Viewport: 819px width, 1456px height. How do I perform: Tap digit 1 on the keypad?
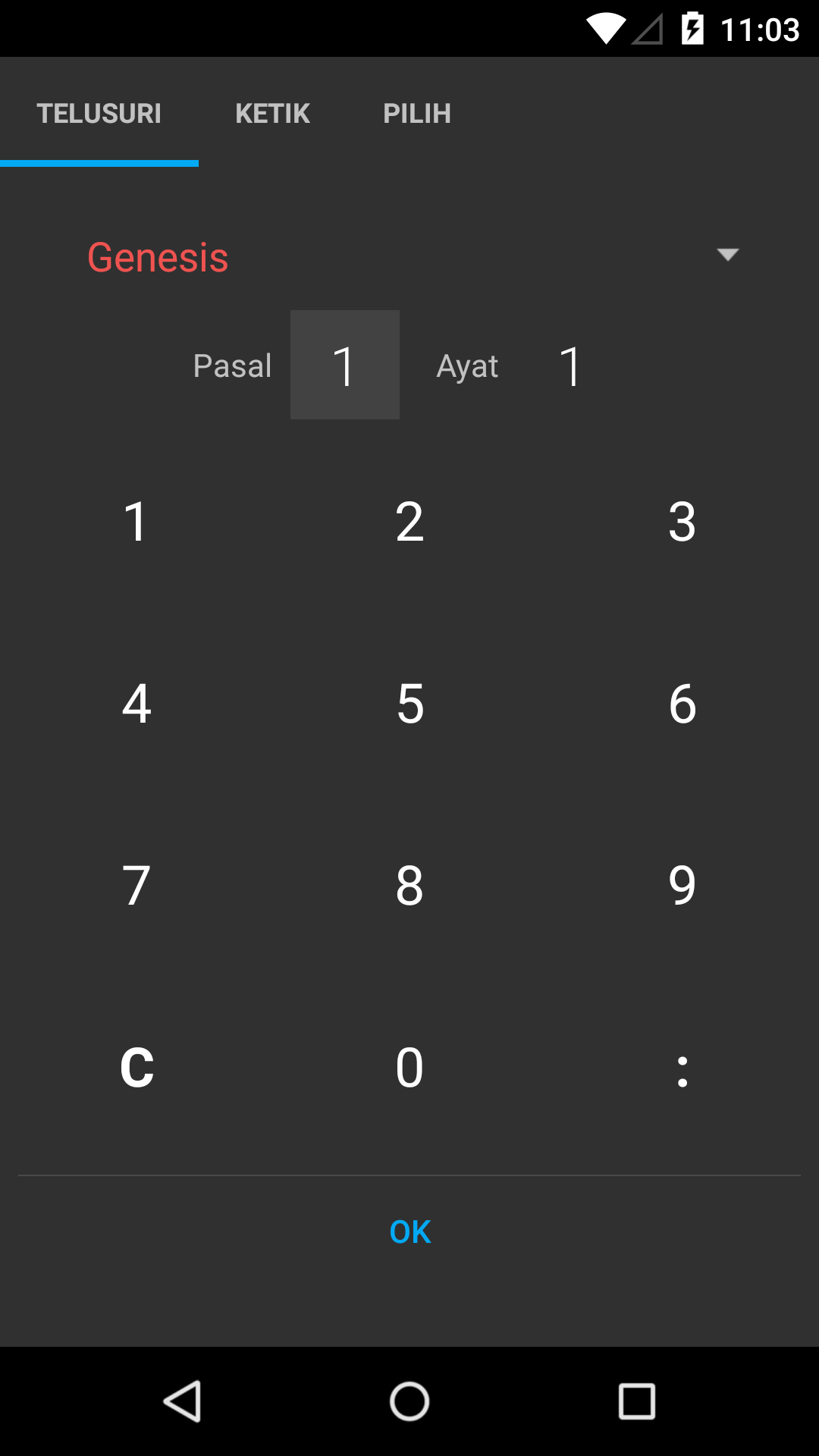pyautogui.click(x=136, y=522)
